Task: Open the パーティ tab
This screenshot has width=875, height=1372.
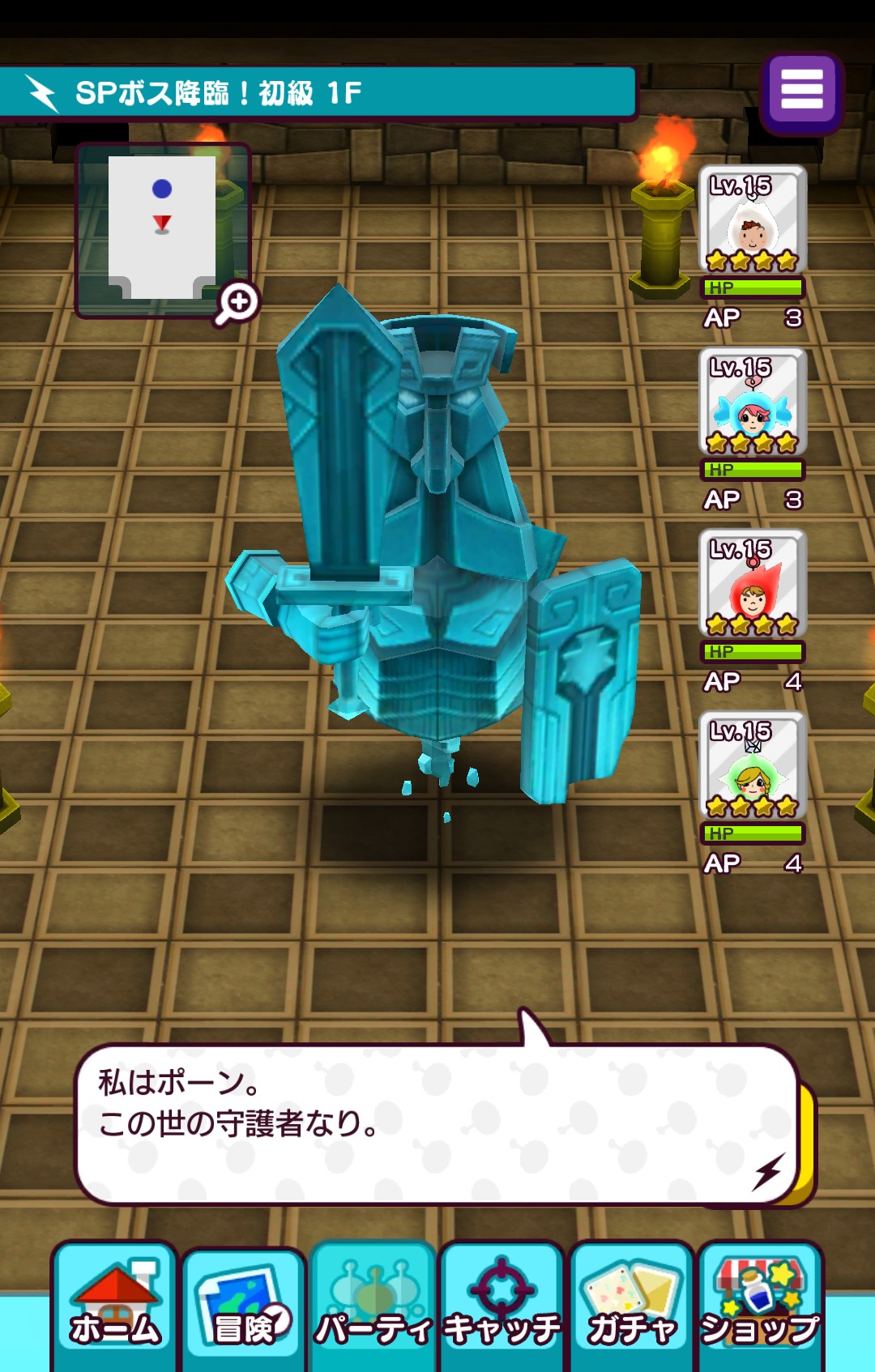Action: [x=373, y=1306]
